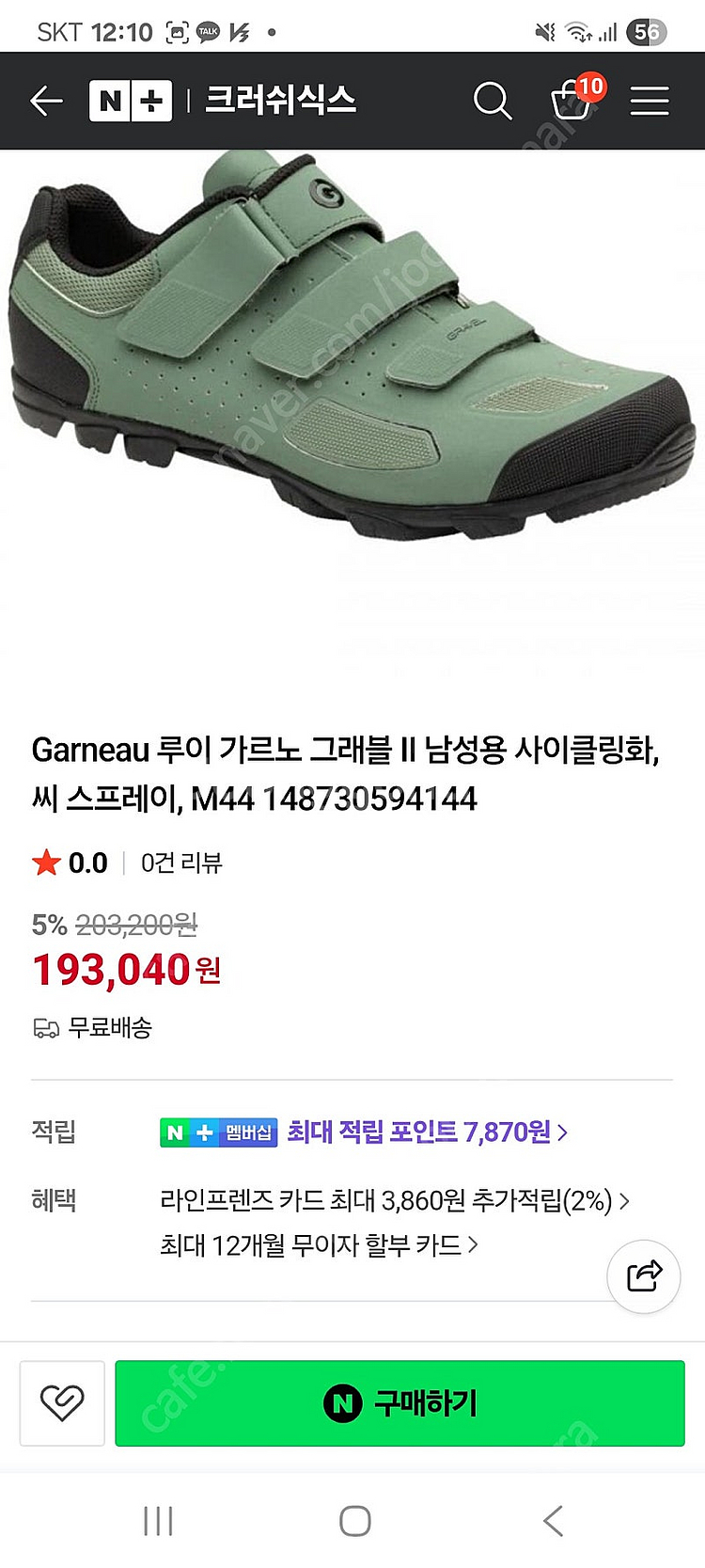
Task: Open the search magnifier icon
Action: click(x=492, y=101)
